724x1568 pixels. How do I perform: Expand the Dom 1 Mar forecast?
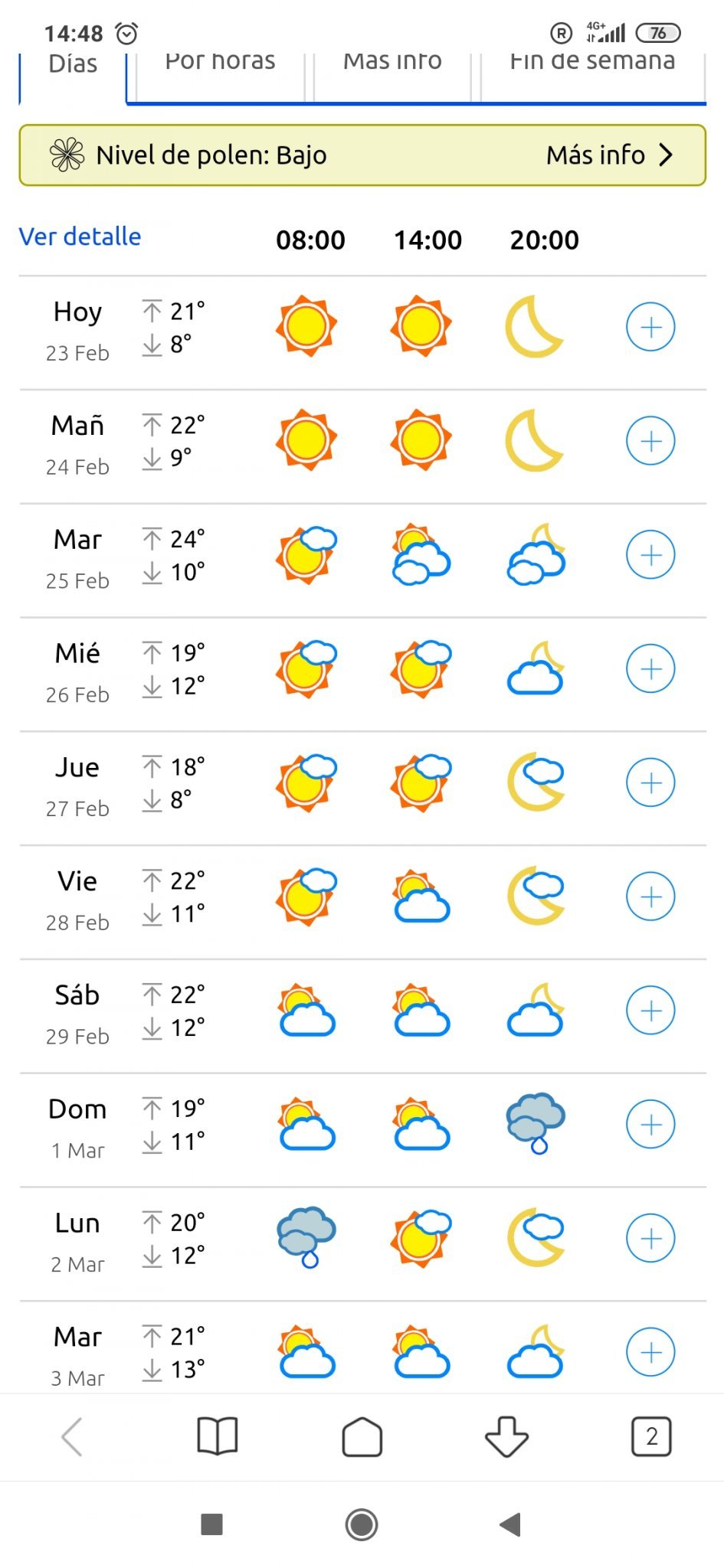click(650, 1125)
